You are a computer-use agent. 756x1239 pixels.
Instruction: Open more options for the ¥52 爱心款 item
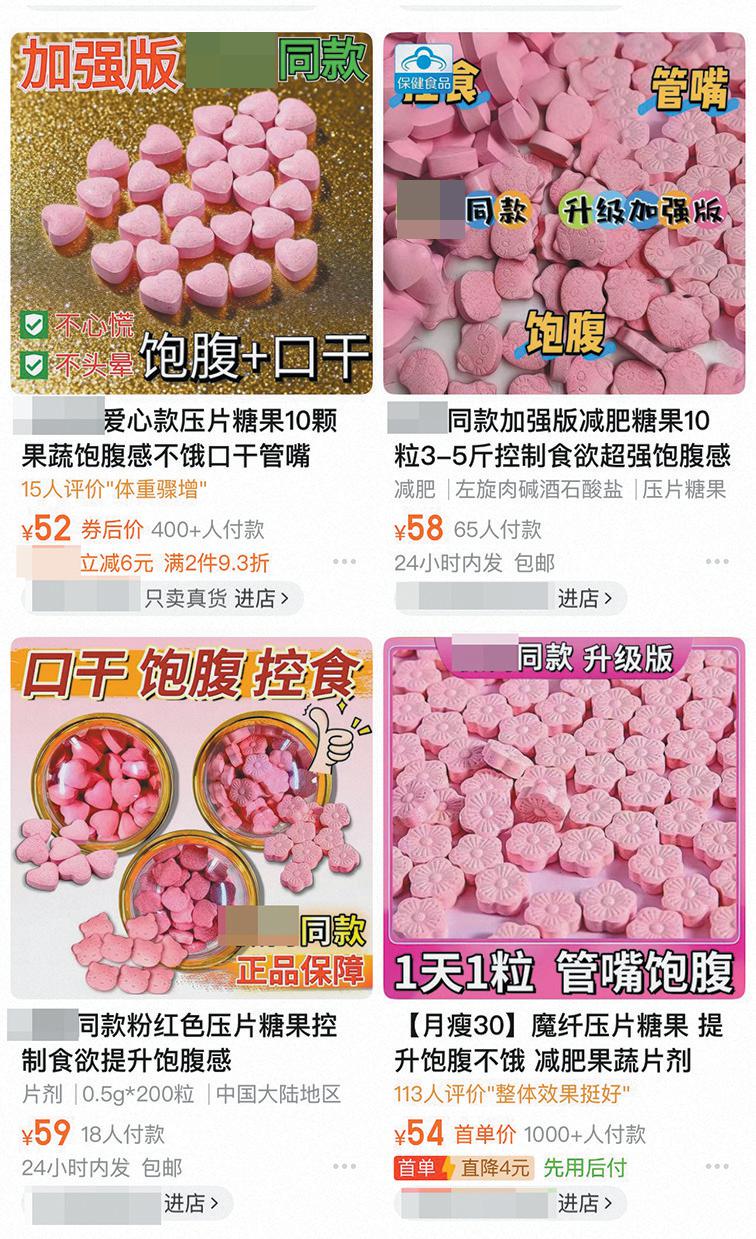[x=344, y=562]
